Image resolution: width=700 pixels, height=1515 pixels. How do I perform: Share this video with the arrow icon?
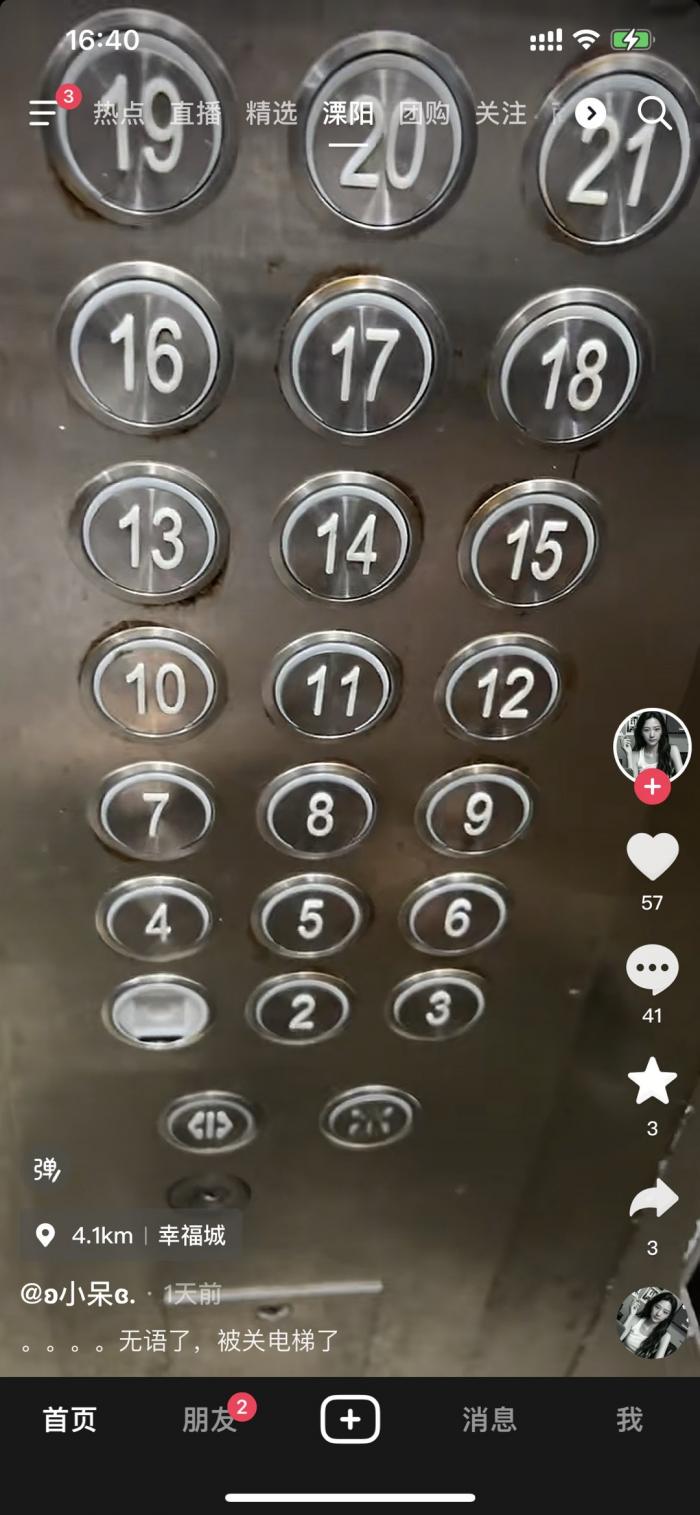point(652,1198)
